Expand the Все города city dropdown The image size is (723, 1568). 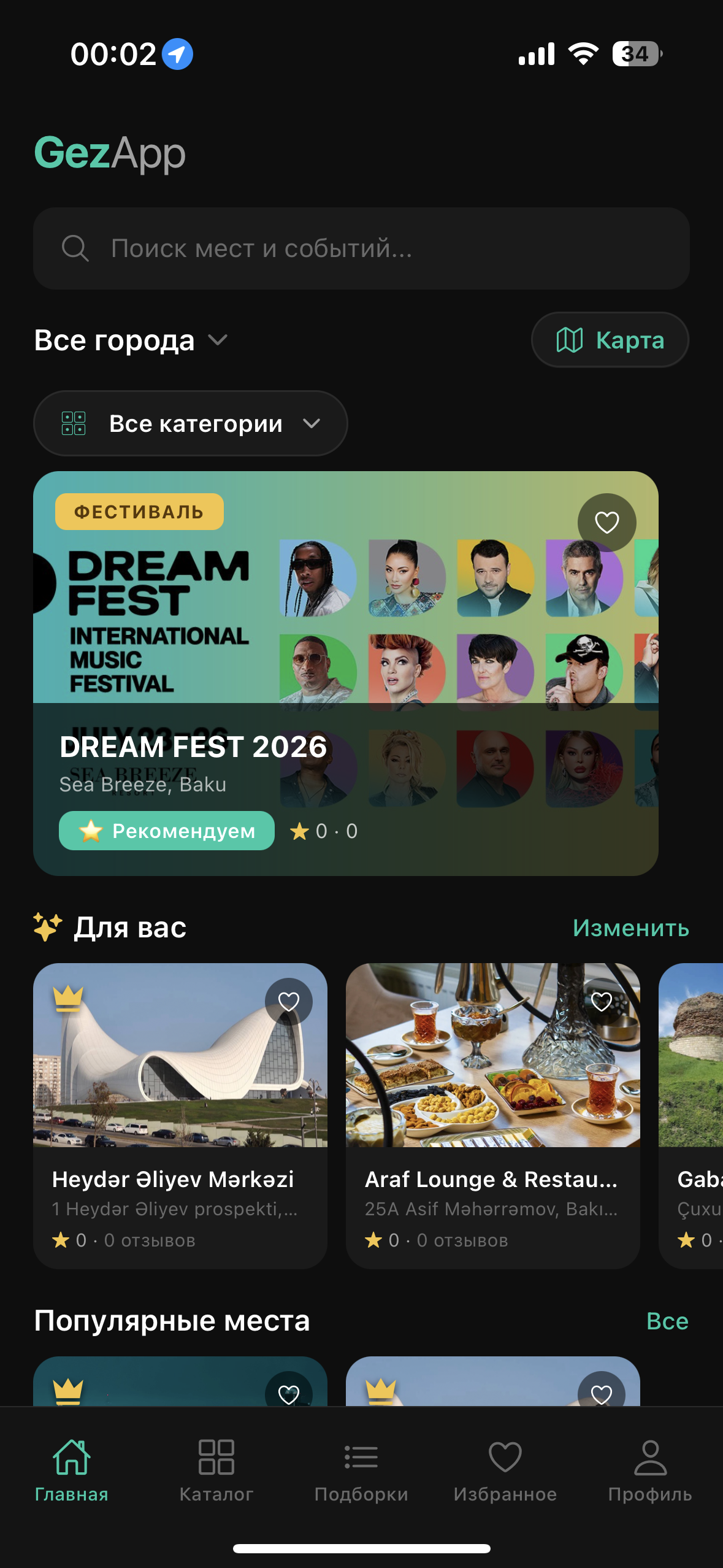(x=131, y=340)
